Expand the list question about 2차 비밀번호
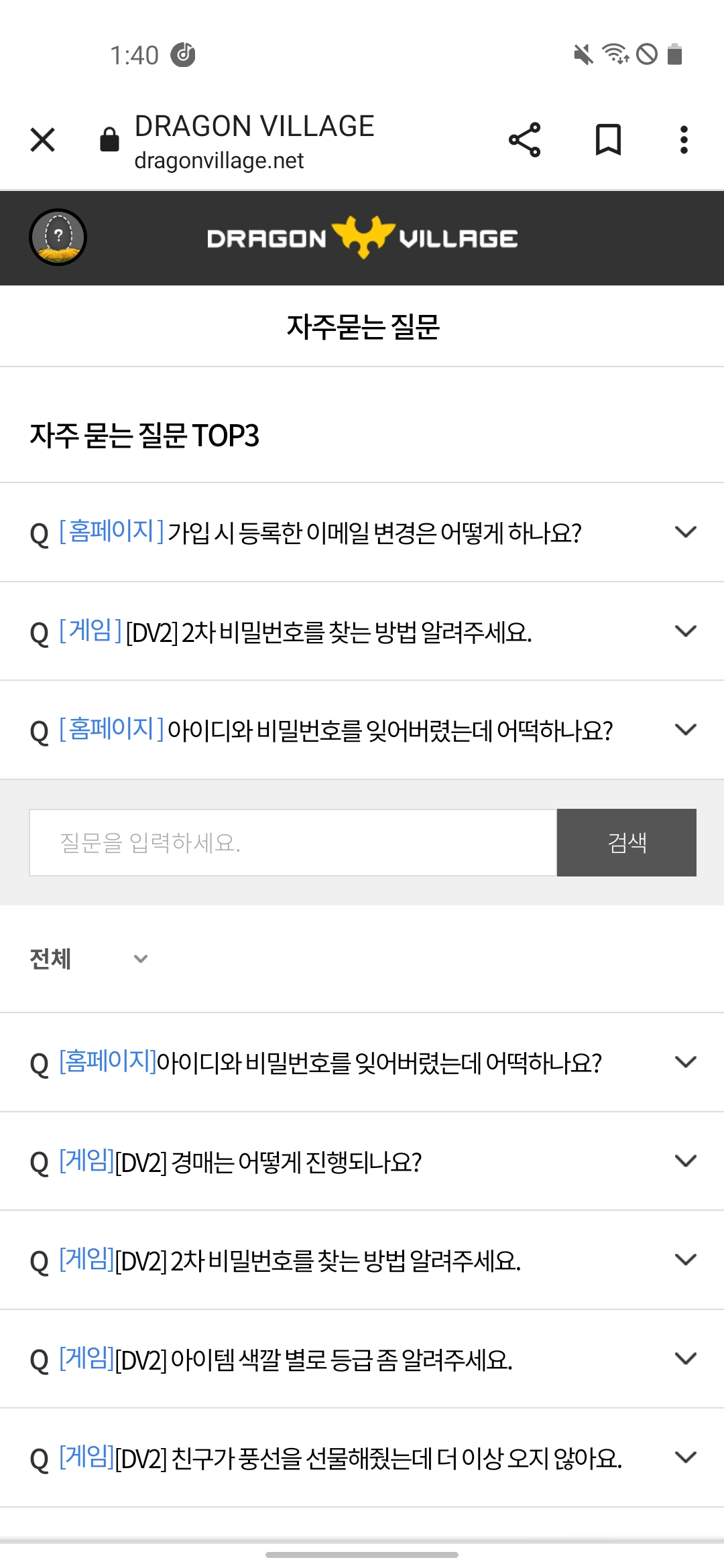Viewport: 724px width, 1568px height. 362,1260
